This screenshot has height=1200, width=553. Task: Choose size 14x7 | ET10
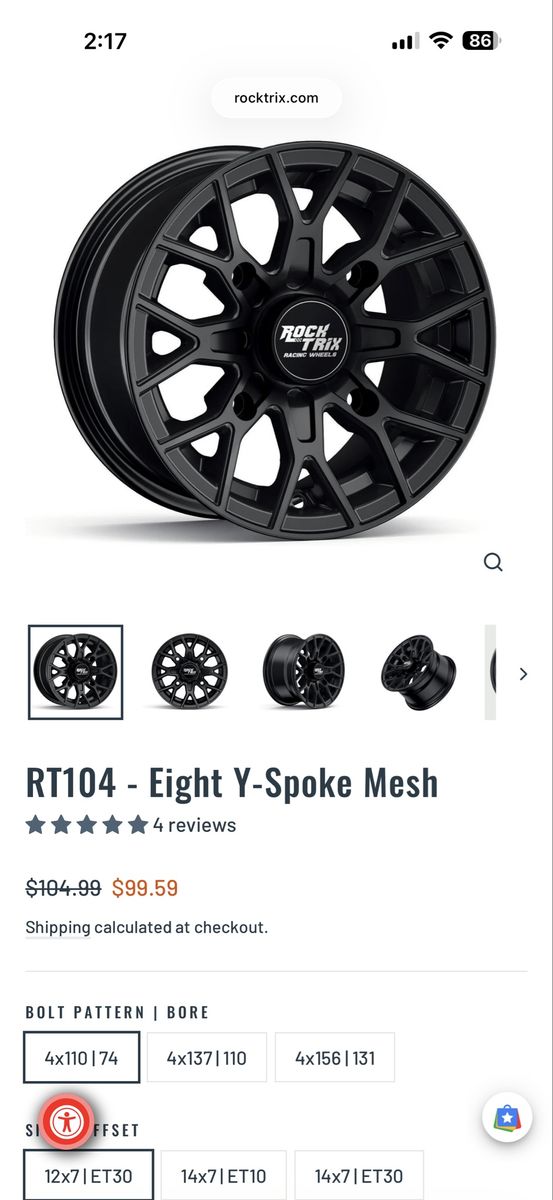click(223, 1176)
